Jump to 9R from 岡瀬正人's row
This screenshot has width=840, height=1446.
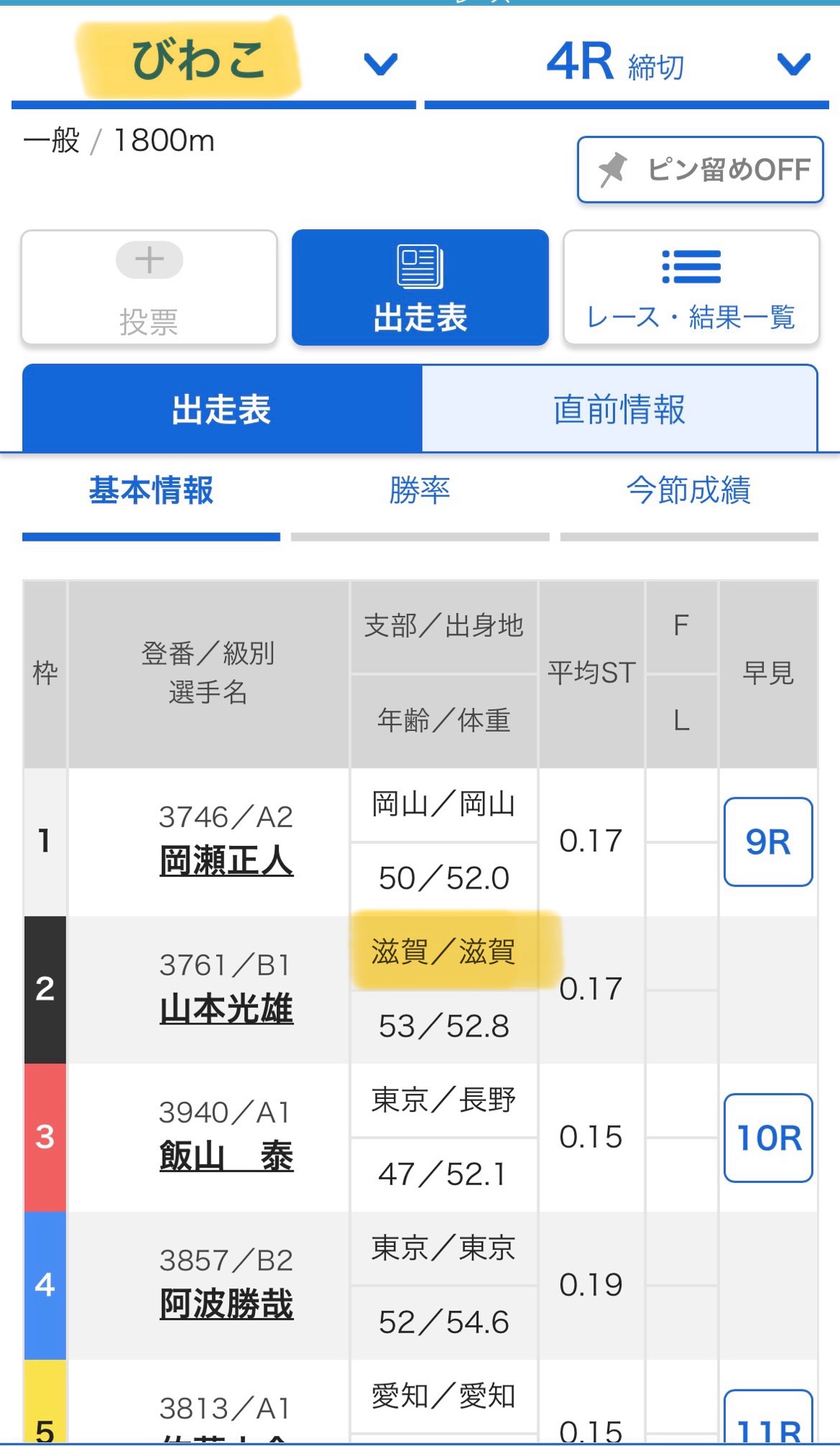click(x=768, y=842)
